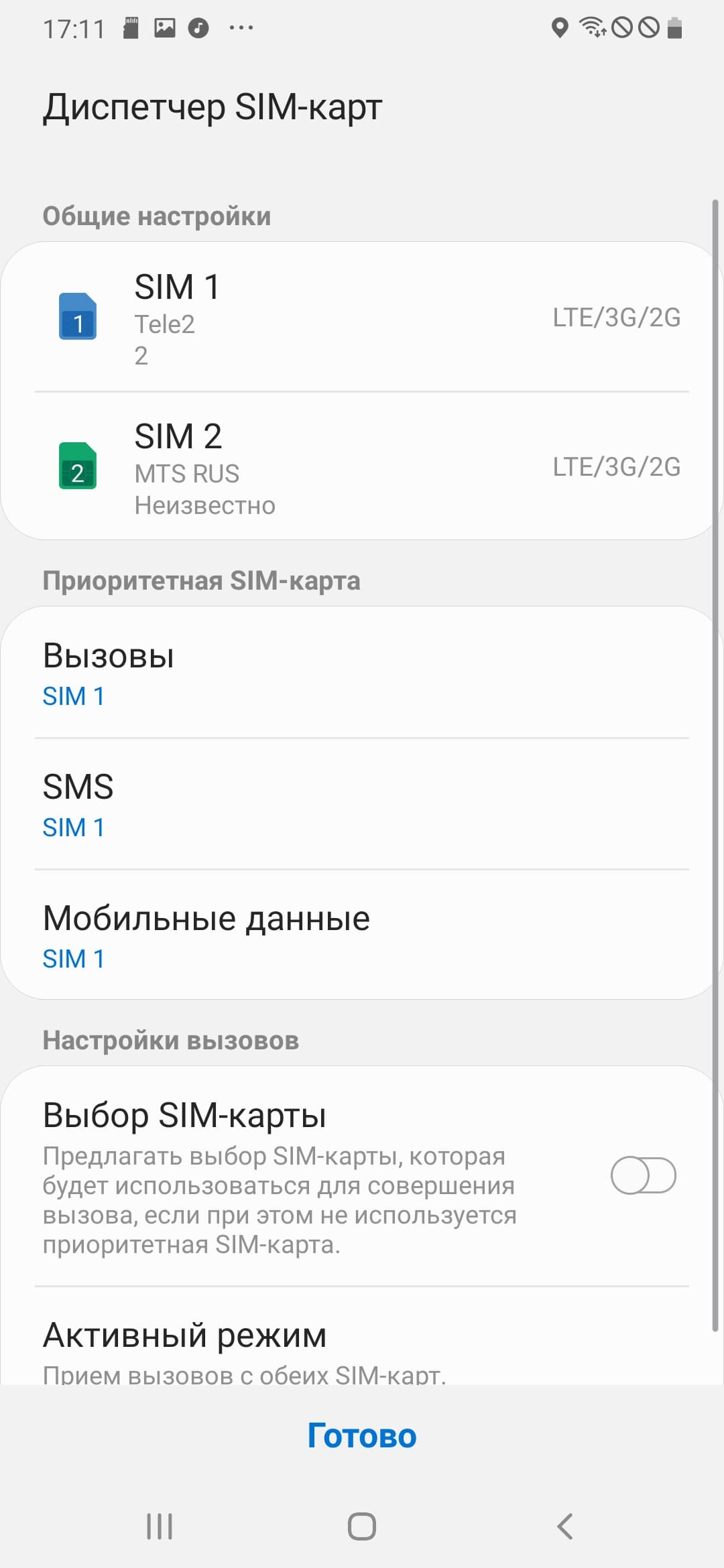Select preferred SIM for SMS
Screen dimensions: 724x1568
pyautogui.click(x=362, y=804)
